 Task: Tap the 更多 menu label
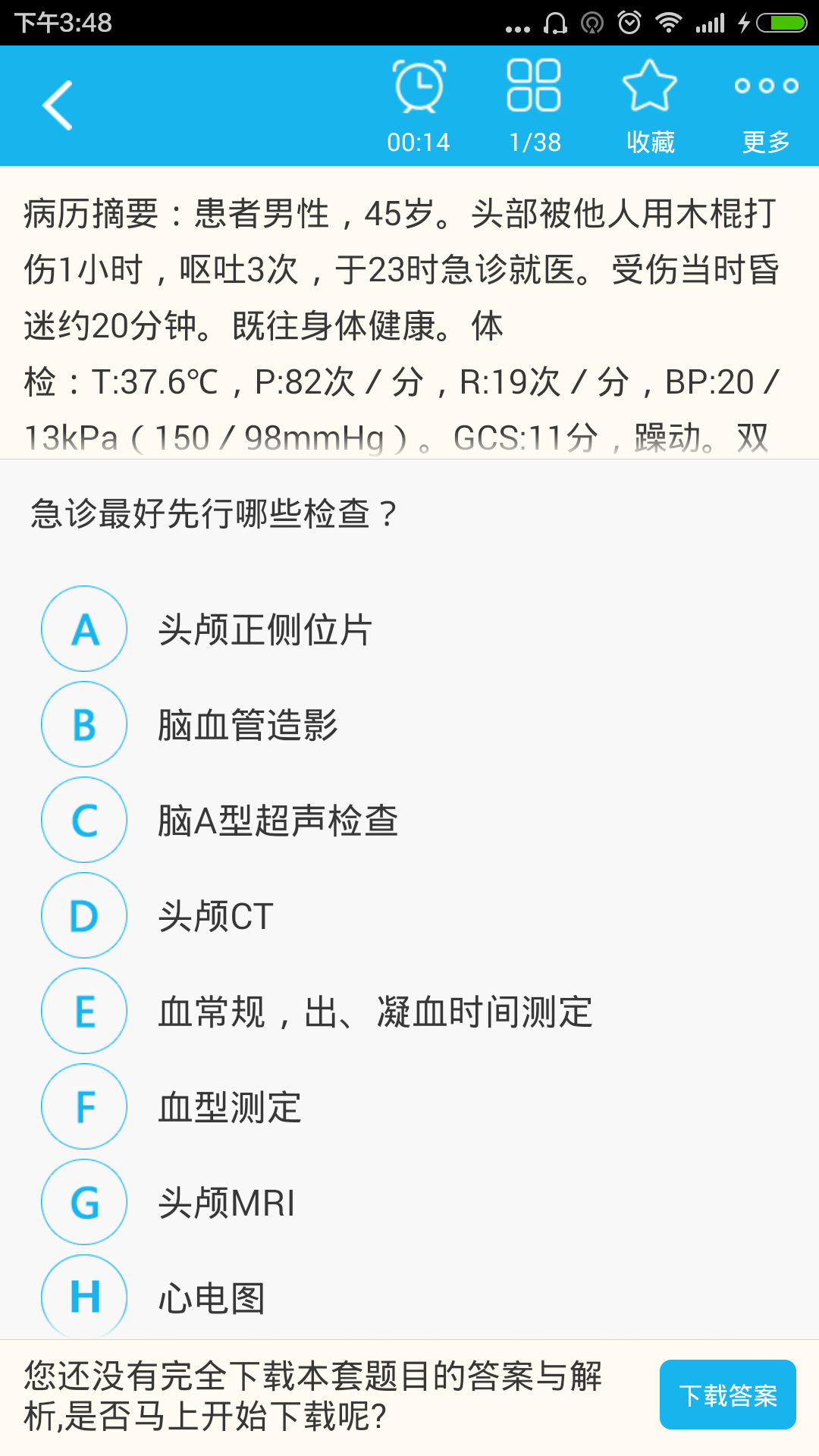click(x=765, y=141)
